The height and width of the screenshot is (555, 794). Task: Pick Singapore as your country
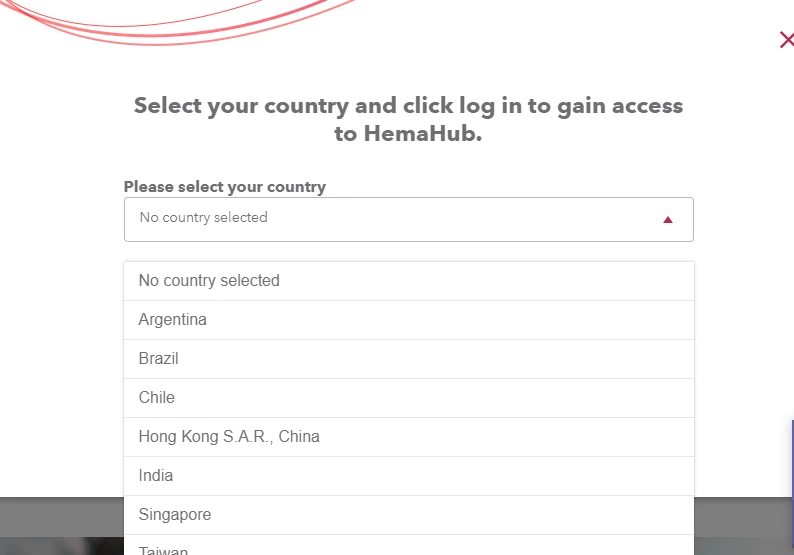408,515
